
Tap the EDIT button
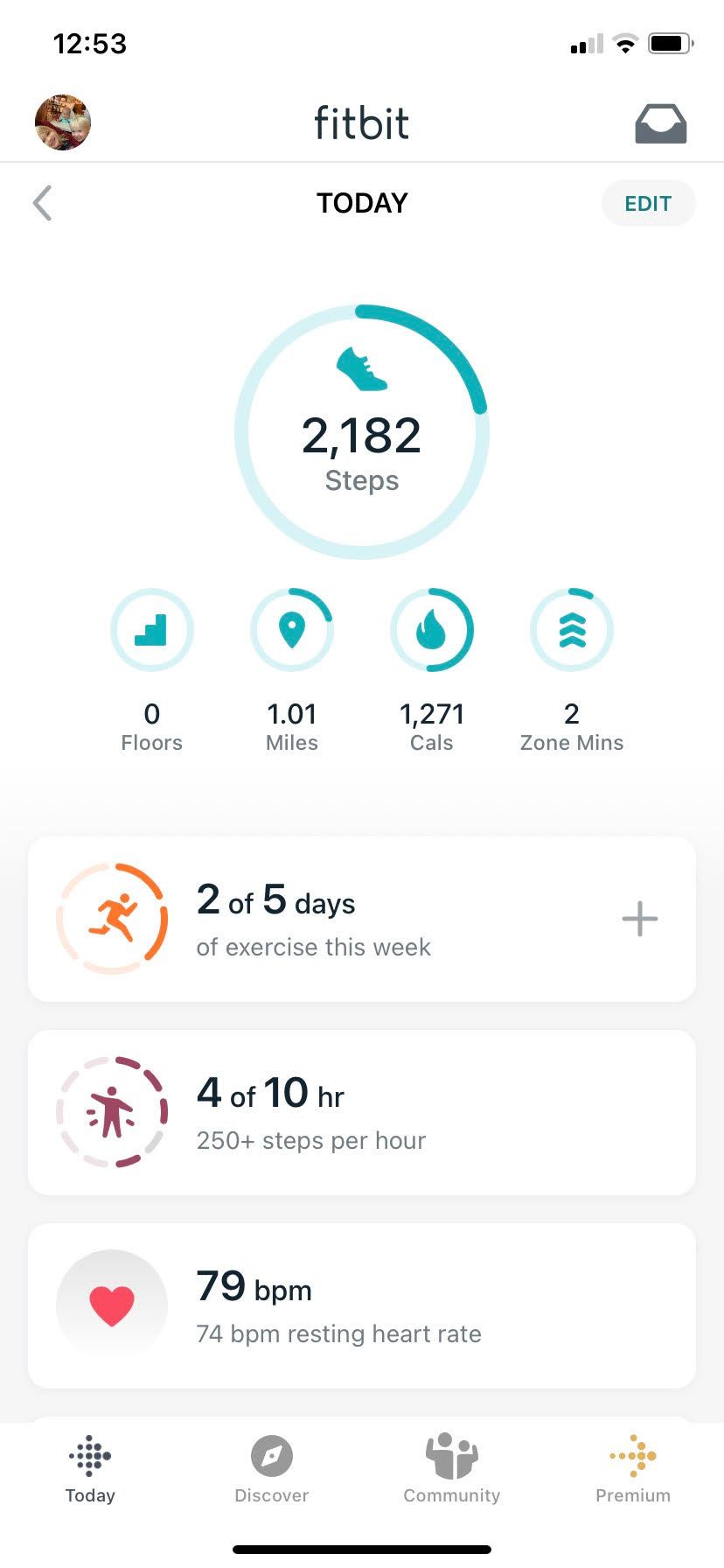pos(648,203)
